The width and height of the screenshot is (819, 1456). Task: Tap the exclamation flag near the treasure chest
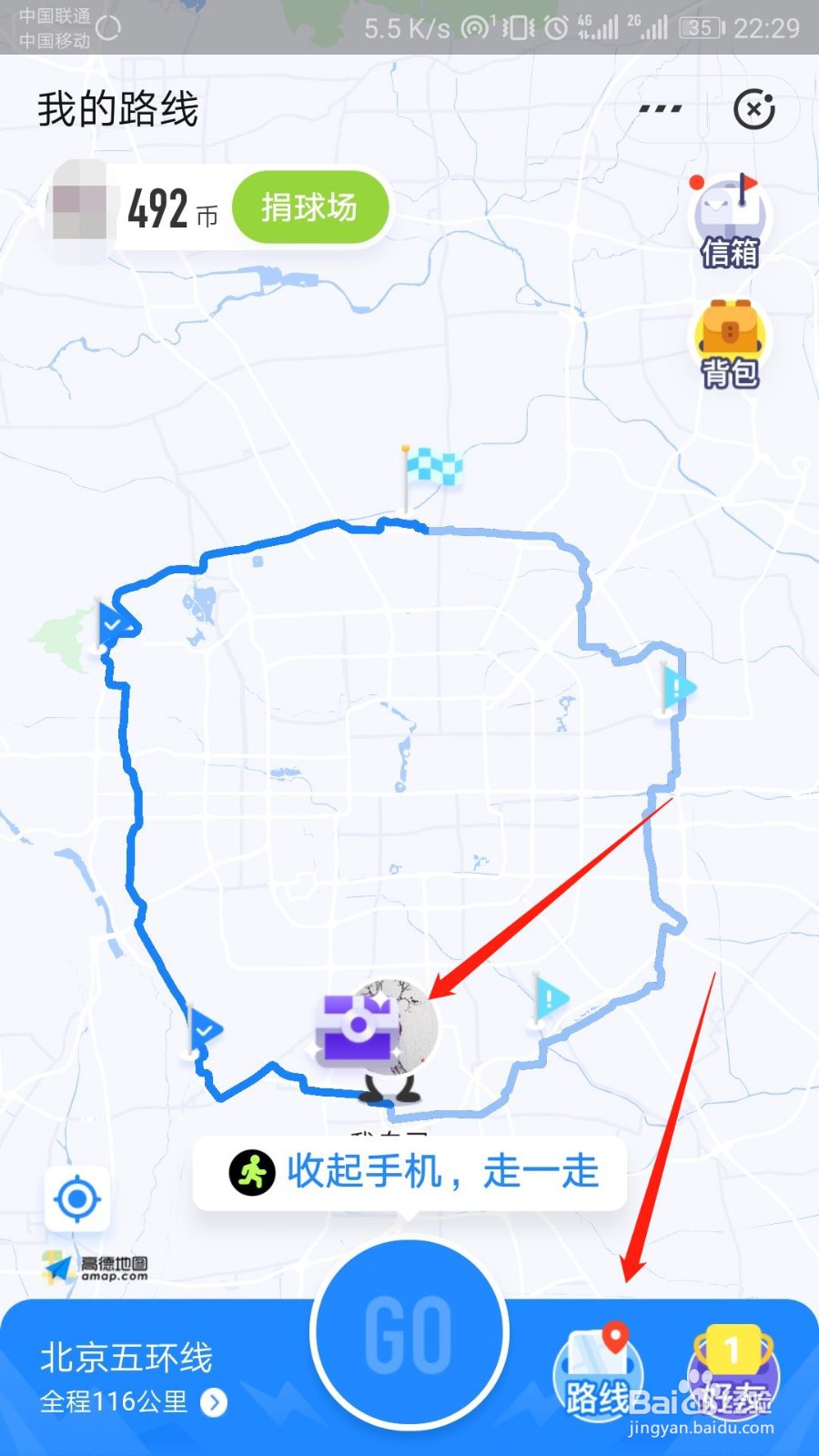(x=553, y=999)
